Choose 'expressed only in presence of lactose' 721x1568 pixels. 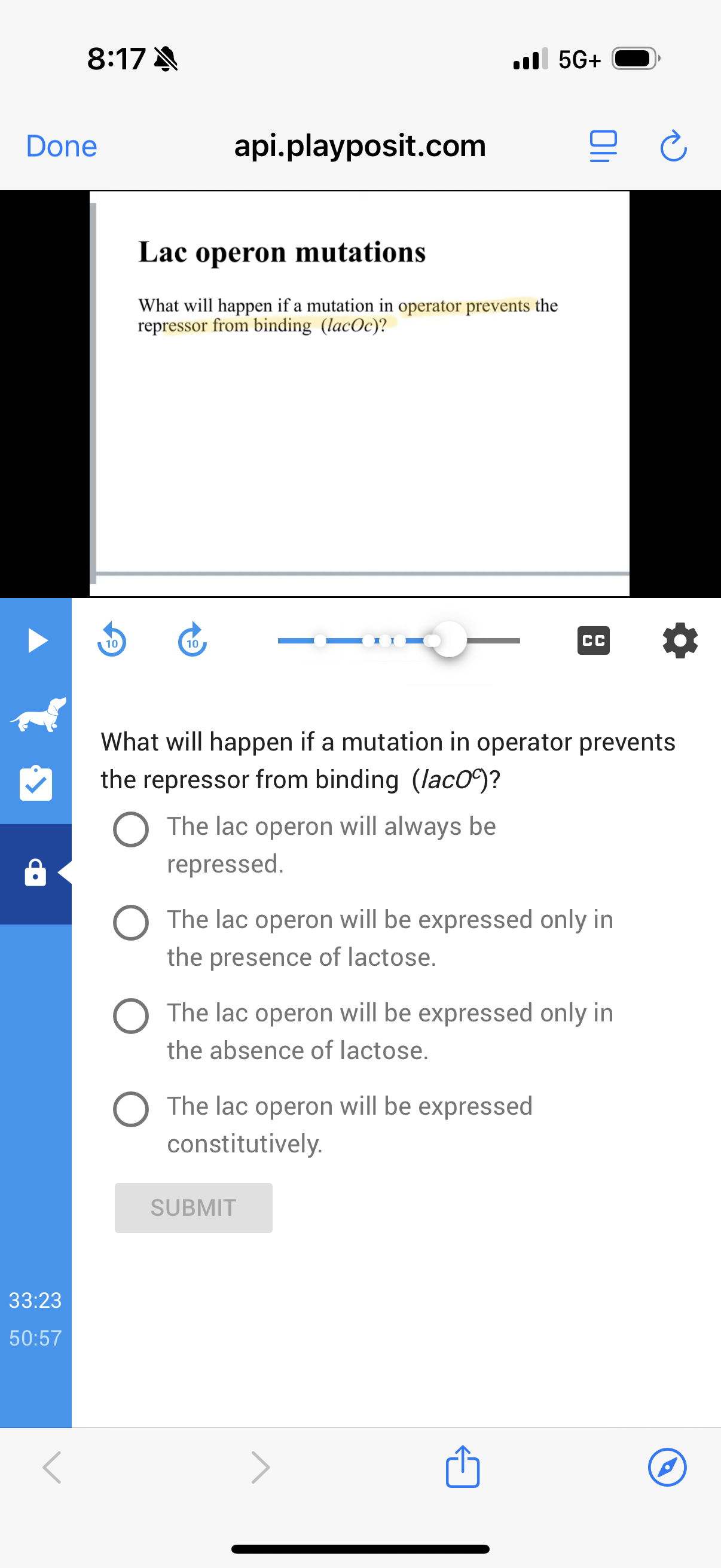[x=131, y=923]
